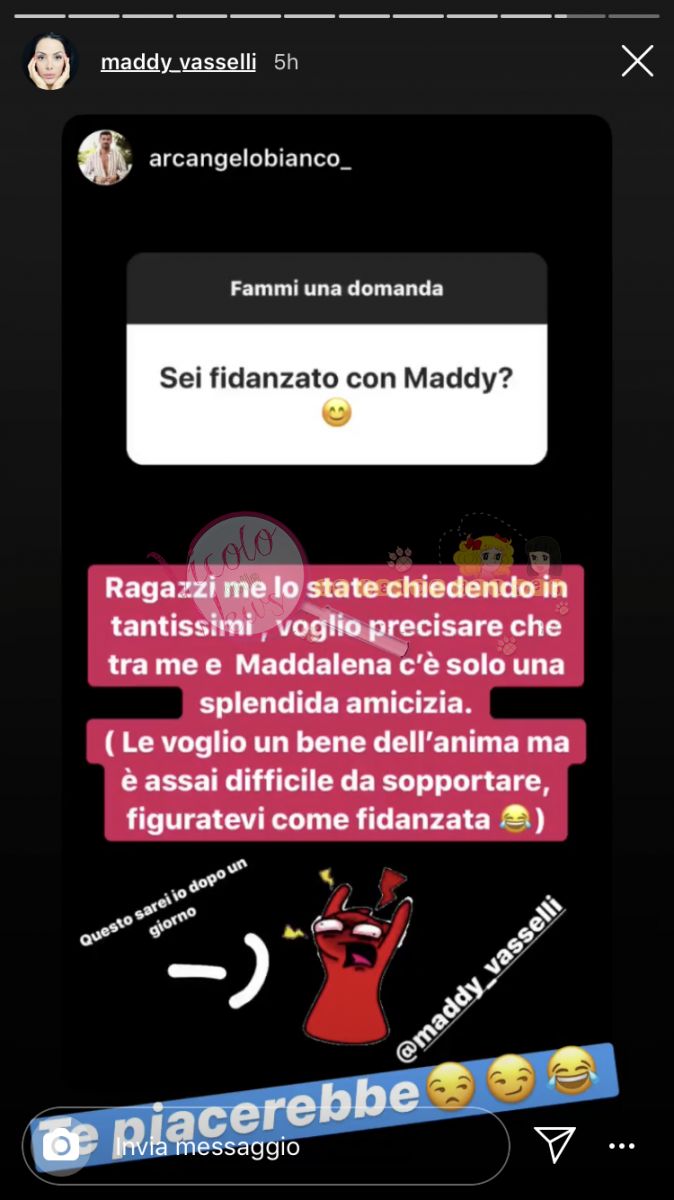Share this story via the paper plane
This screenshot has width=674, height=1200.
pyautogui.click(x=554, y=1145)
